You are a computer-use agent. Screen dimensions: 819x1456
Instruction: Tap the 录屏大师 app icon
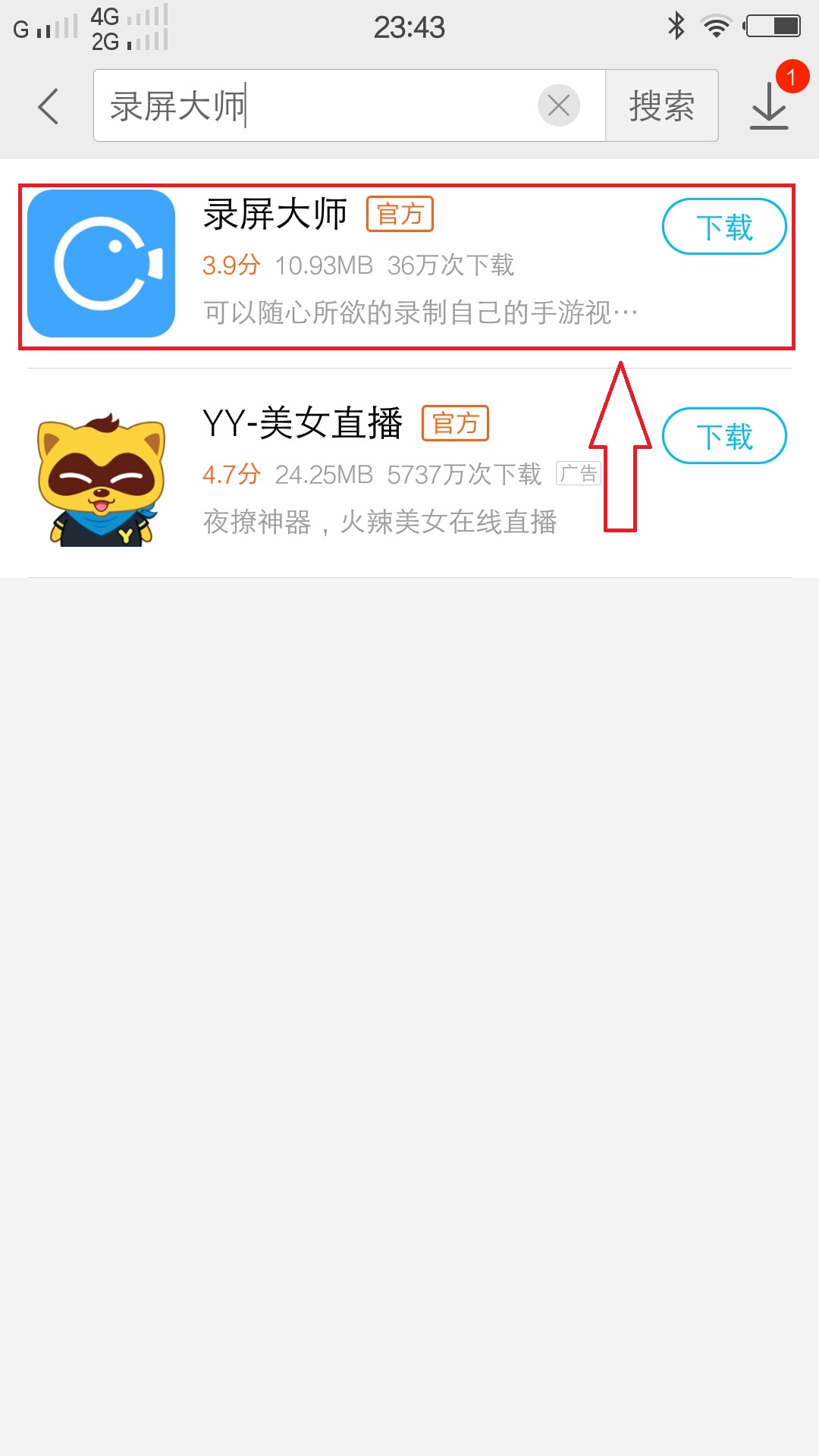100,263
